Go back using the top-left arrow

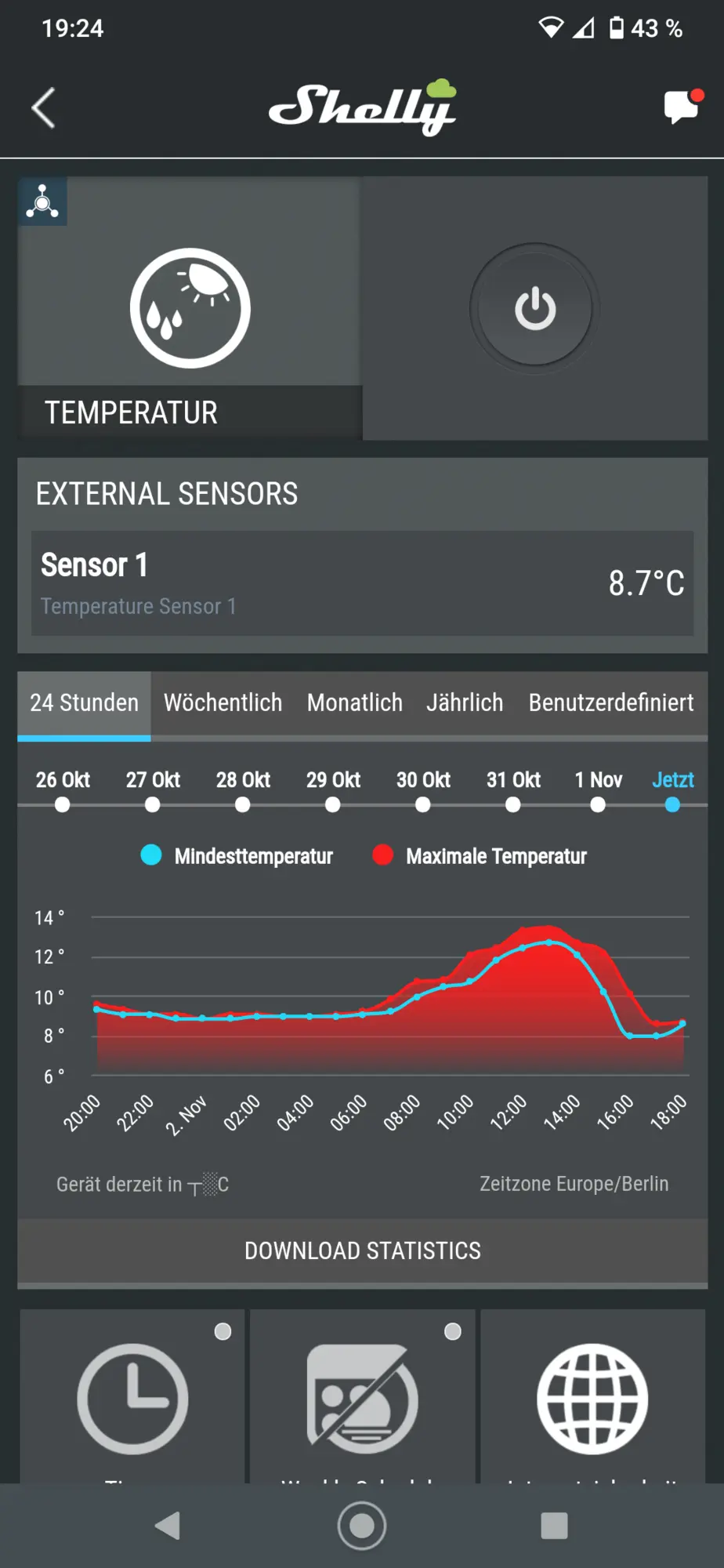tap(44, 107)
